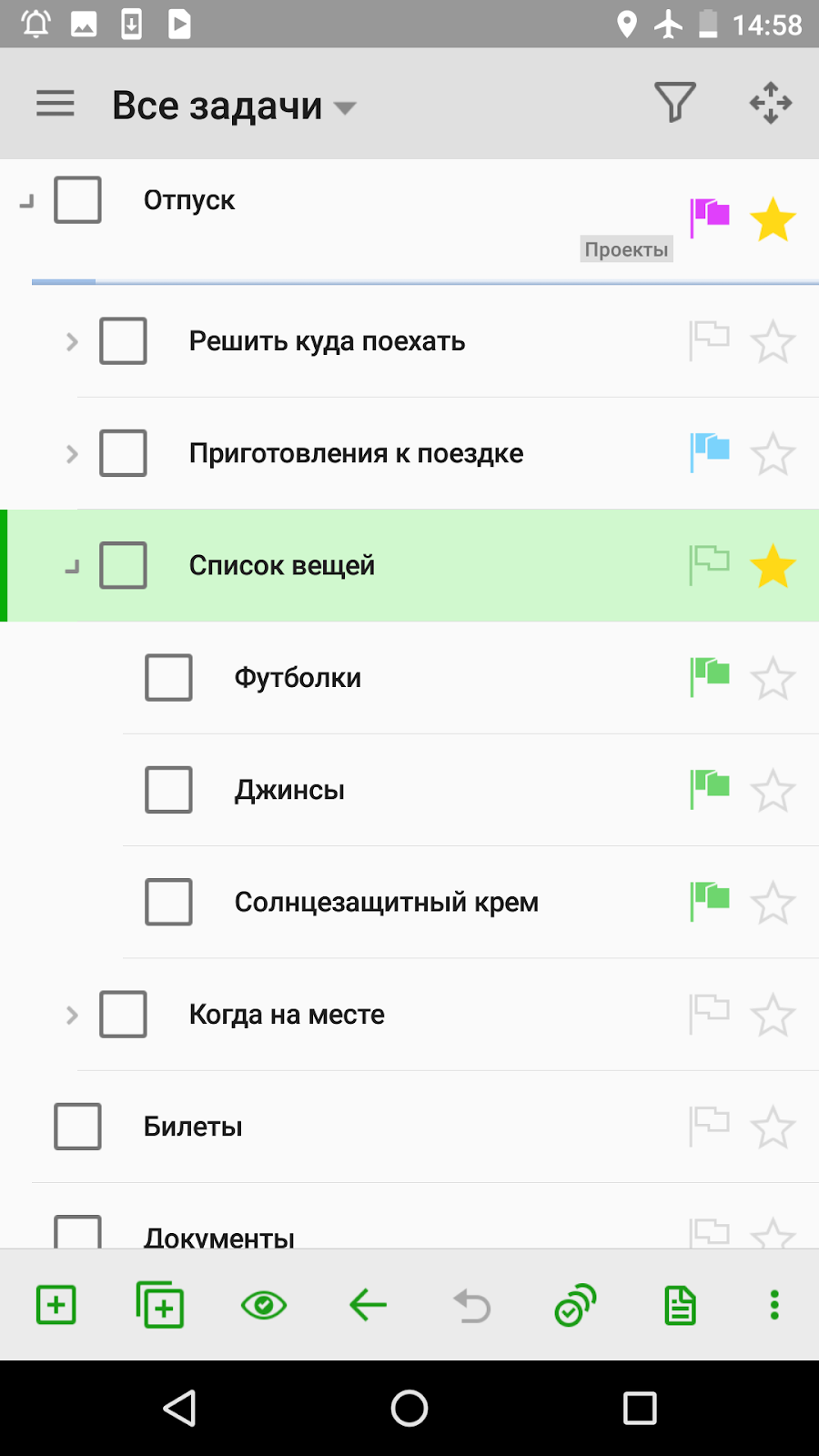Open the three-dot overflow menu
The width and height of the screenshot is (819, 1456).
(x=774, y=1305)
